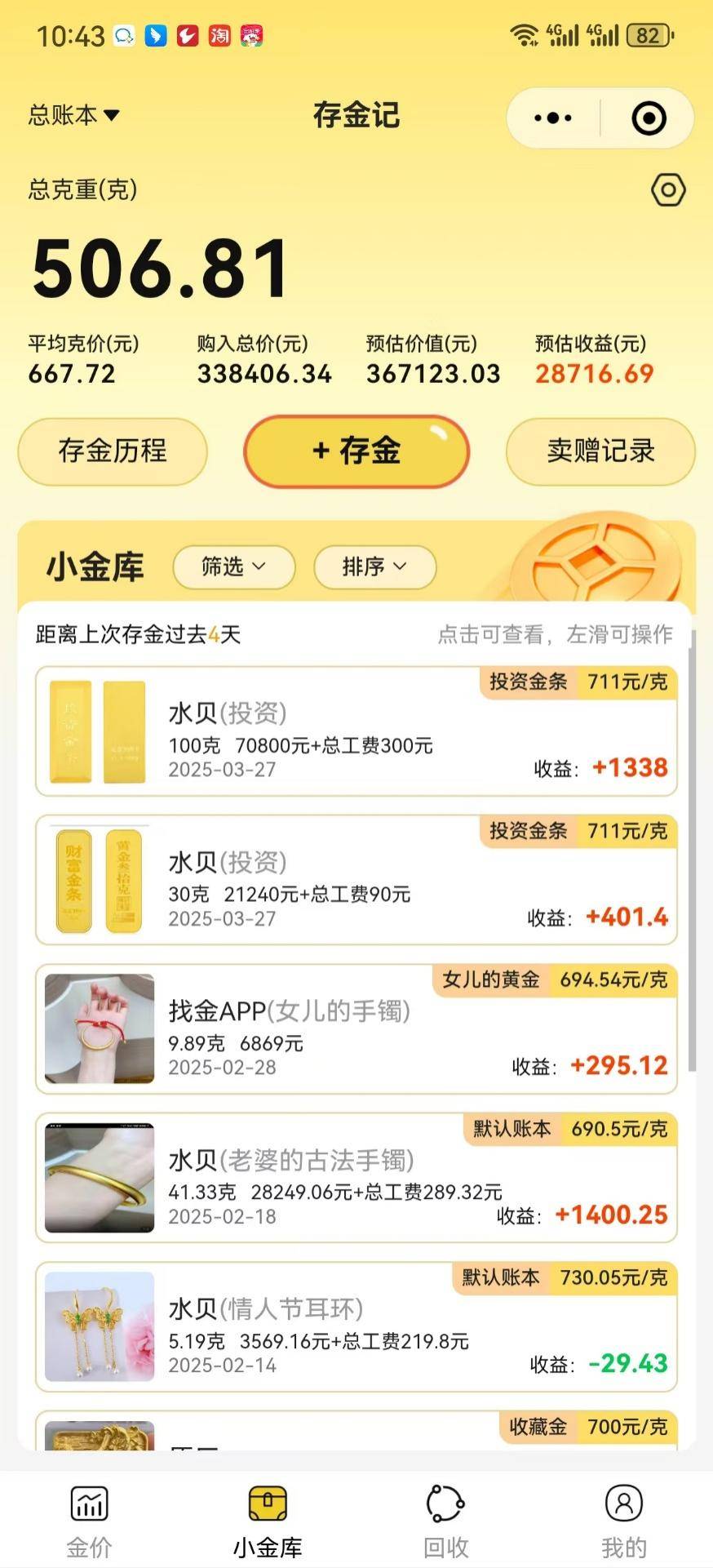713x1568 pixels.
Task: Tap the 收益 +28716.69 highlighted value
Action: [594, 374]
